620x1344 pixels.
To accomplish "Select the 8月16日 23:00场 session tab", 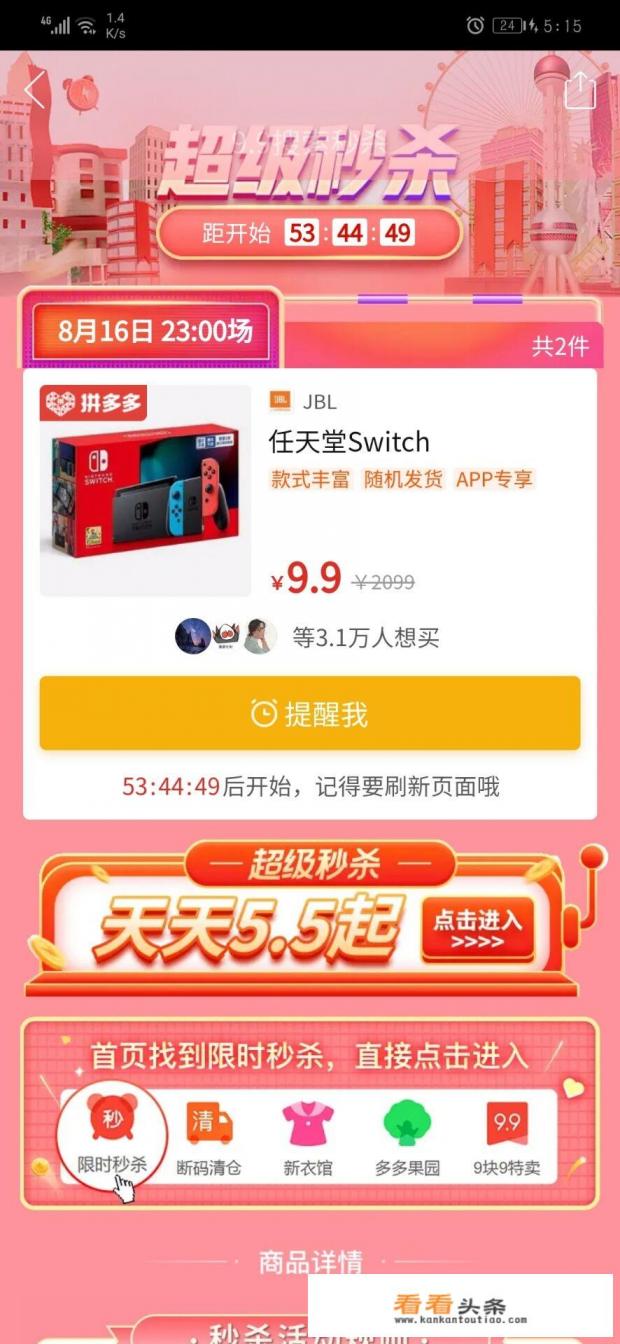I will click(154, 331).
